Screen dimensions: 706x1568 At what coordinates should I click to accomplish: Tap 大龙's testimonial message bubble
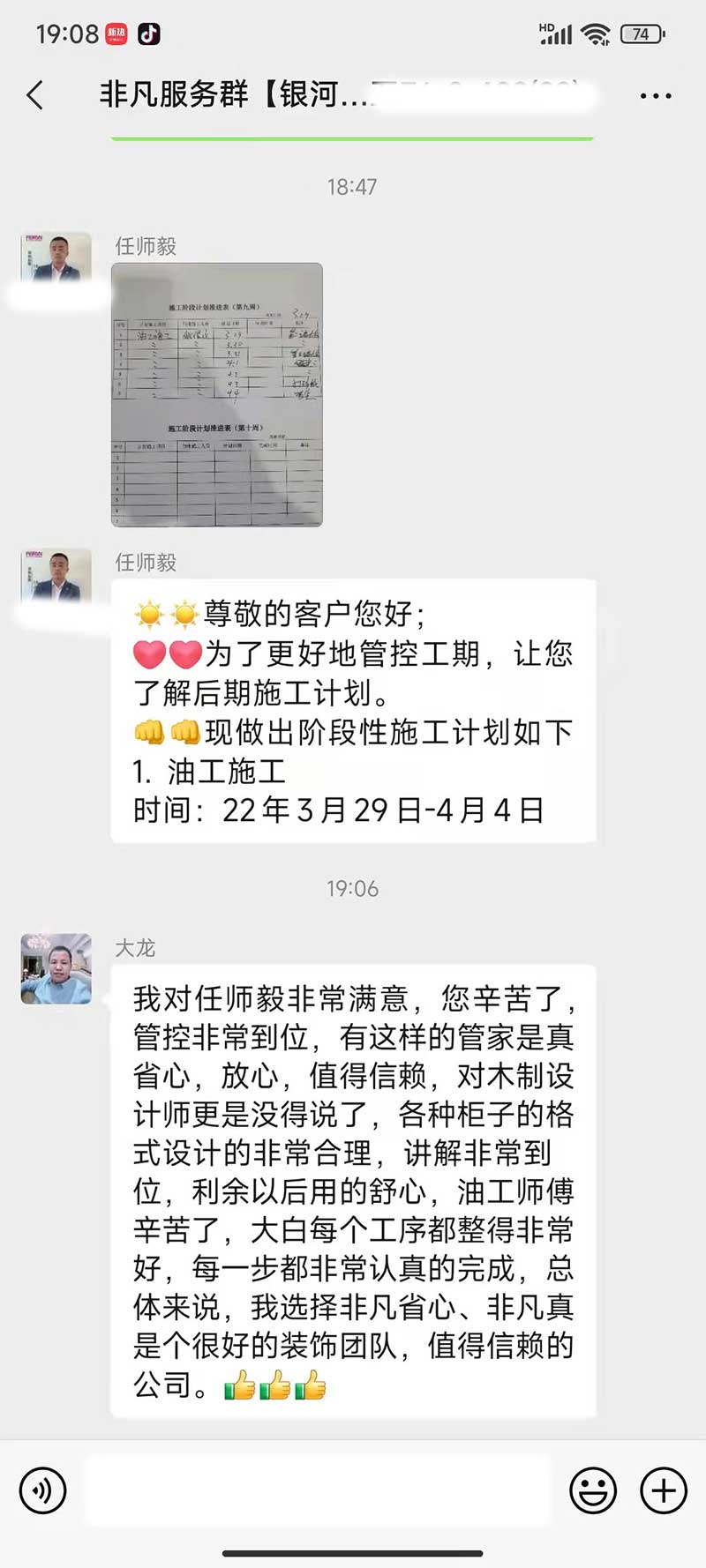(353, 1191)
